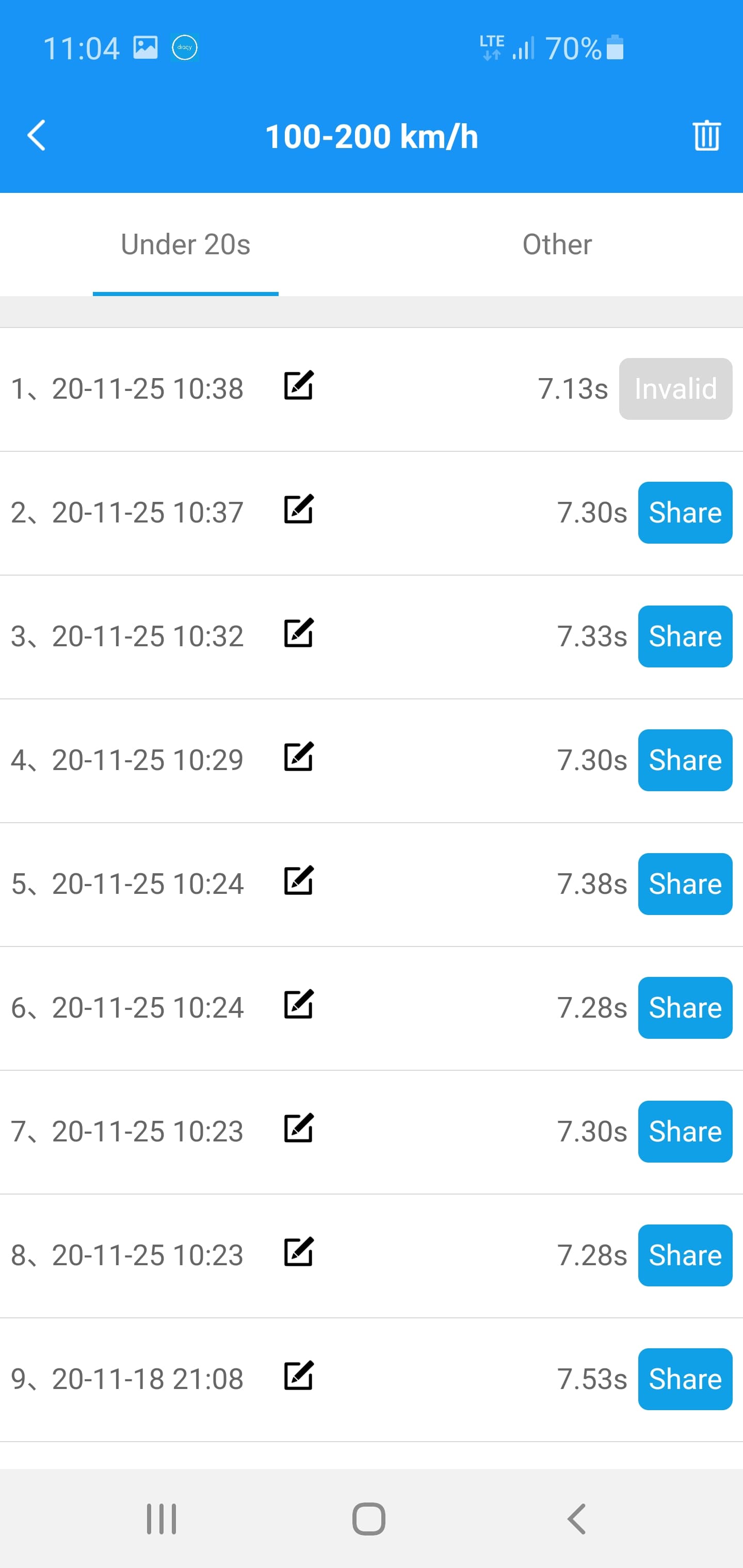The height and width of the screenshot is (1568, 743).
Task: Share run number 4 at 10:29
Action: point(685,760)
